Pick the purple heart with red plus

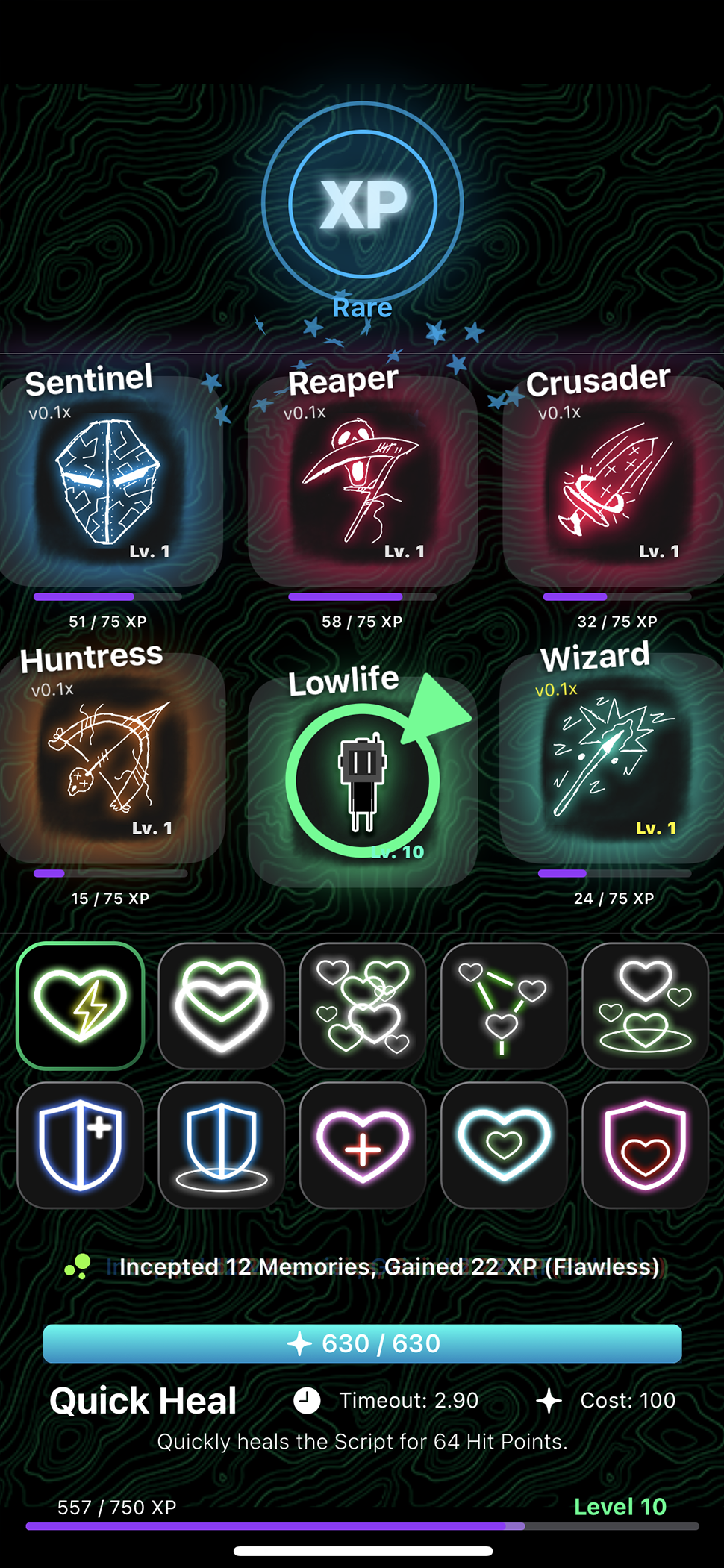(x=363, y=1145)
